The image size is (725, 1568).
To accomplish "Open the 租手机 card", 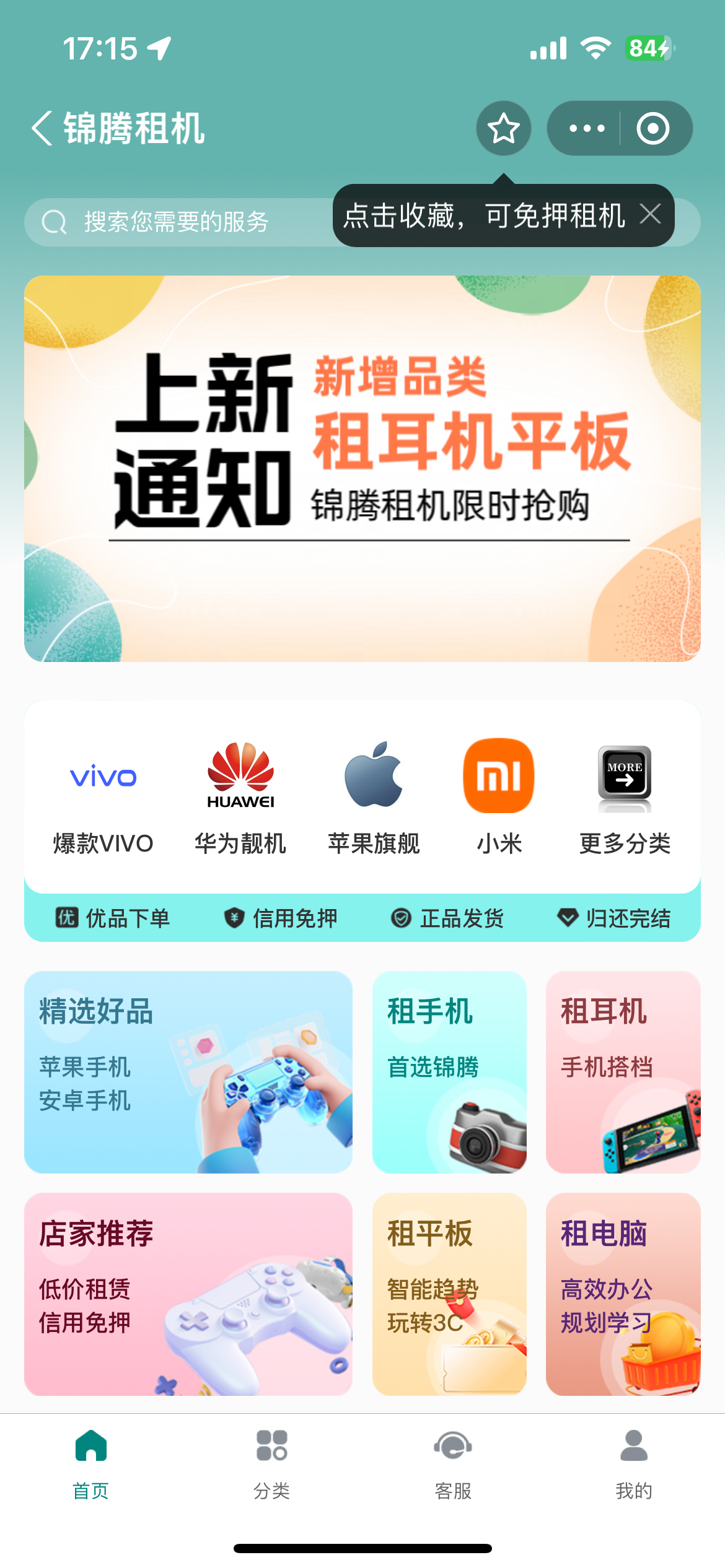I will (x=449, y=1071).
